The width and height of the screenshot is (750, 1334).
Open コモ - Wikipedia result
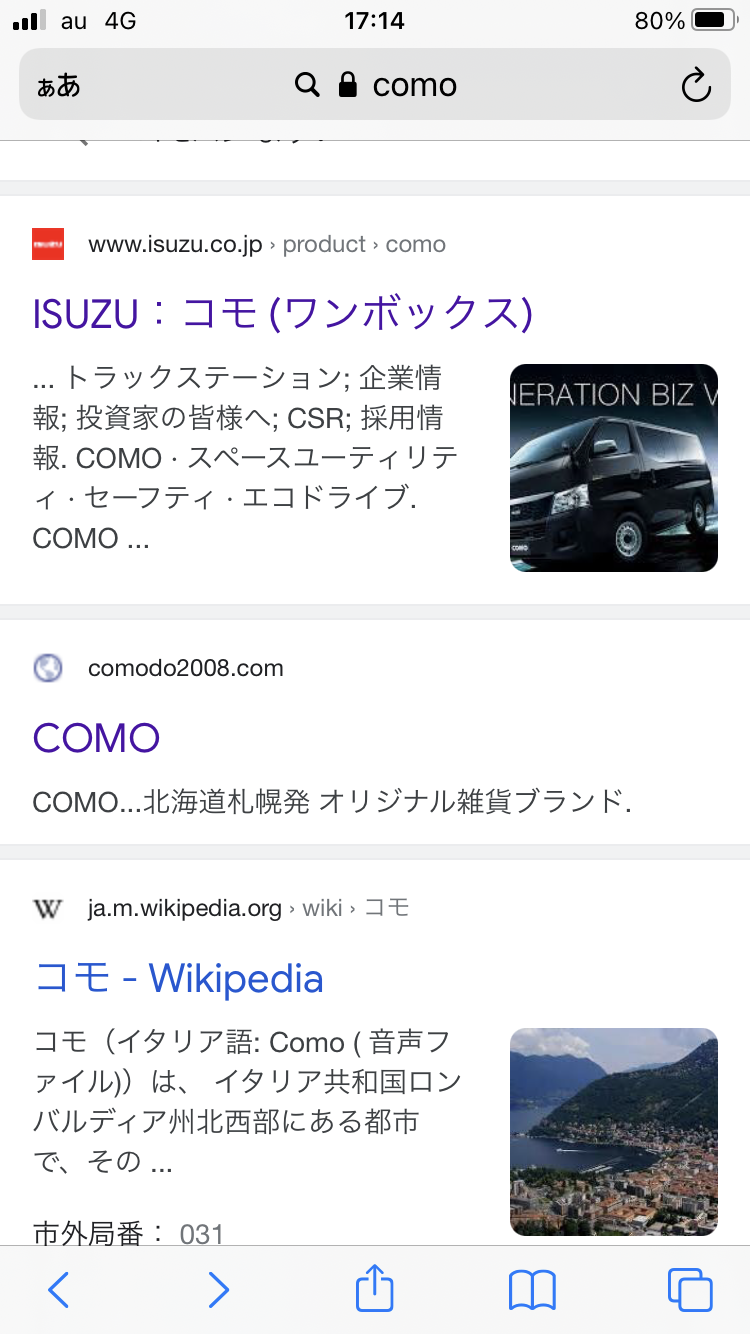pyautogui.click(x=179, y=978)
